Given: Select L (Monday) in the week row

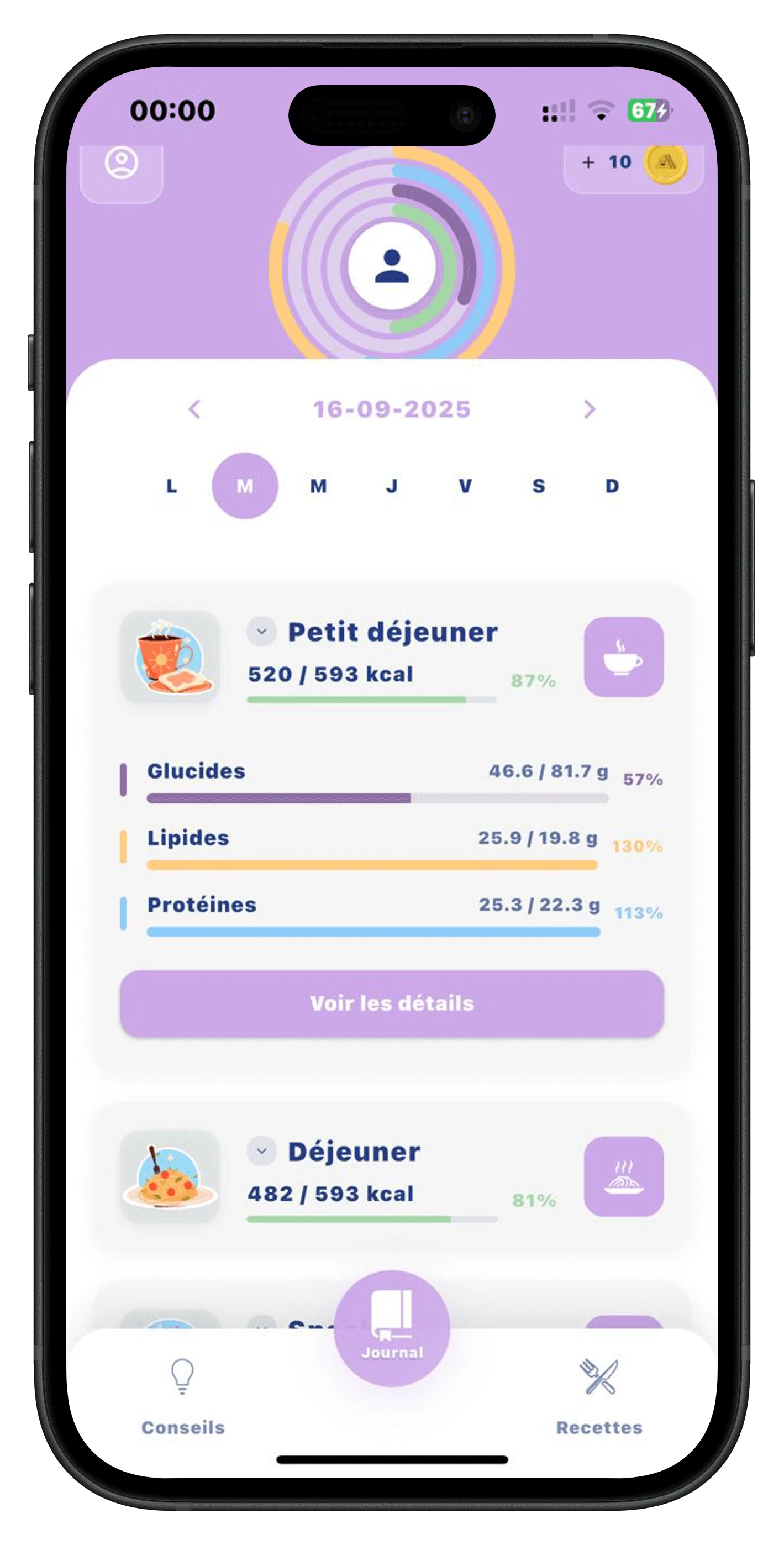Looking at the screenshot, I should pyautogui.click(x=172, y=486).
